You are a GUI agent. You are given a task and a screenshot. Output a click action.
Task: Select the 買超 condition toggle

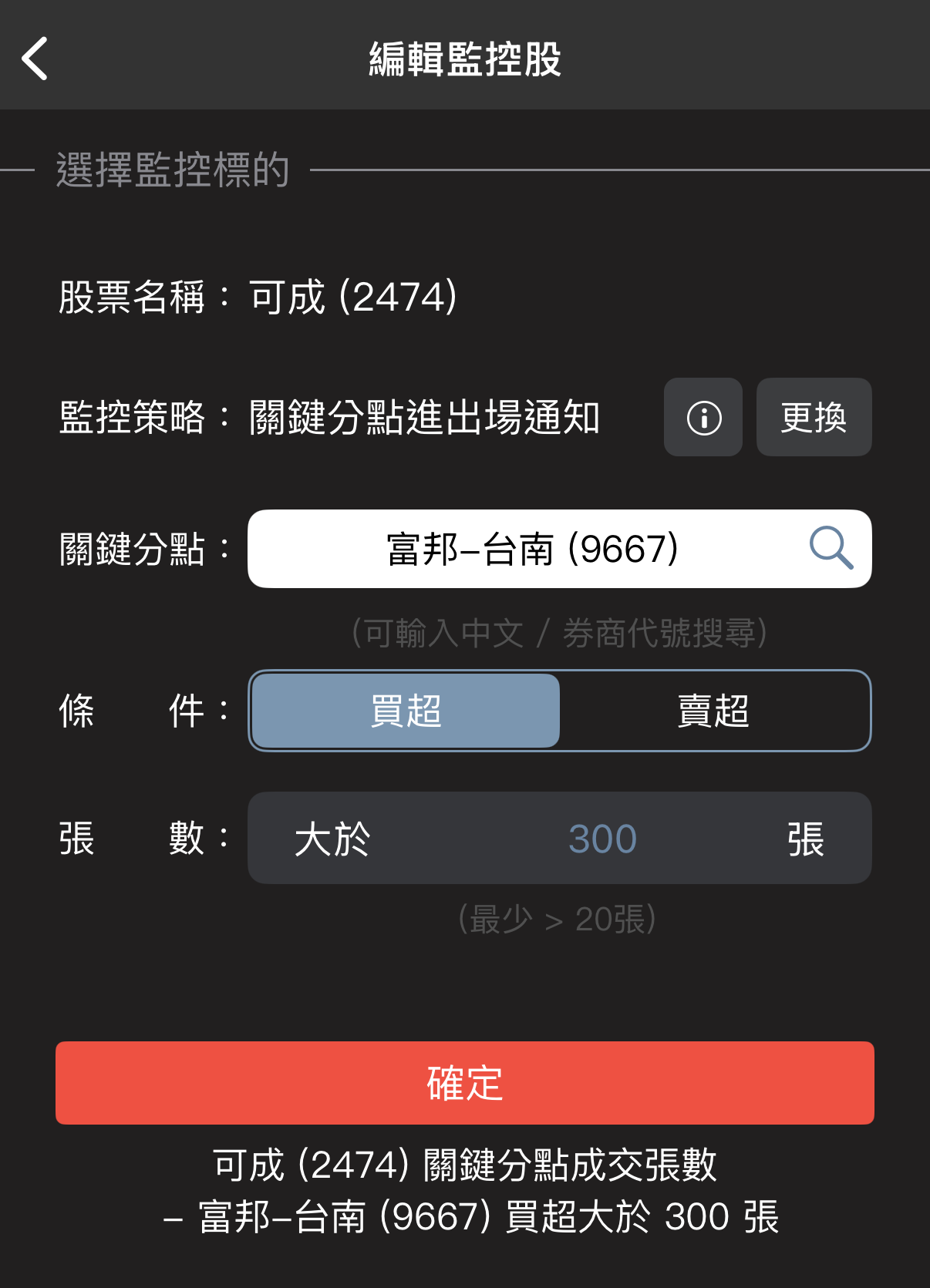coord(404,710)
